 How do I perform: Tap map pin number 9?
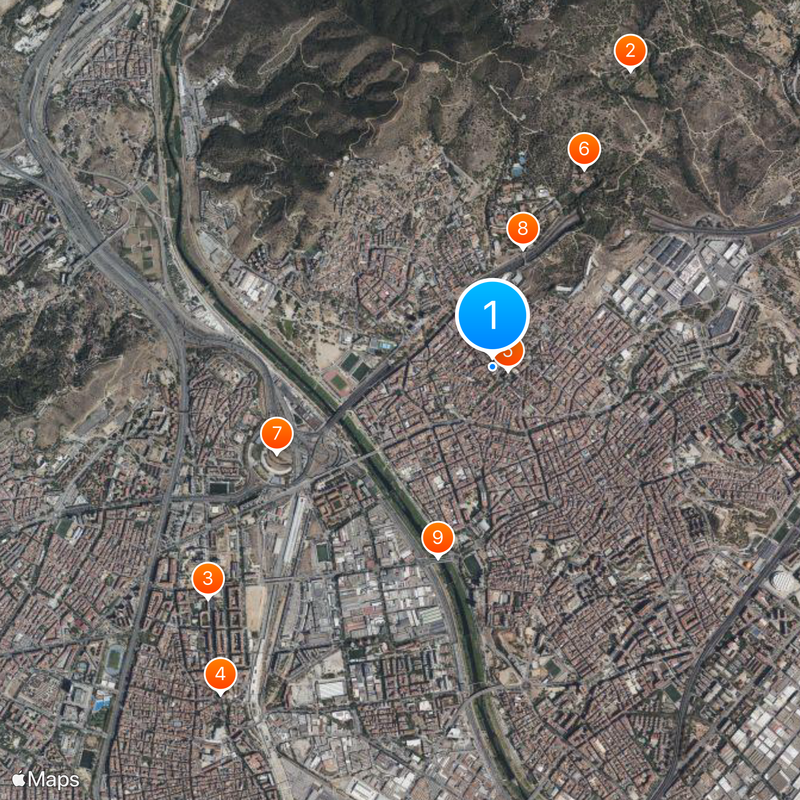437,538
